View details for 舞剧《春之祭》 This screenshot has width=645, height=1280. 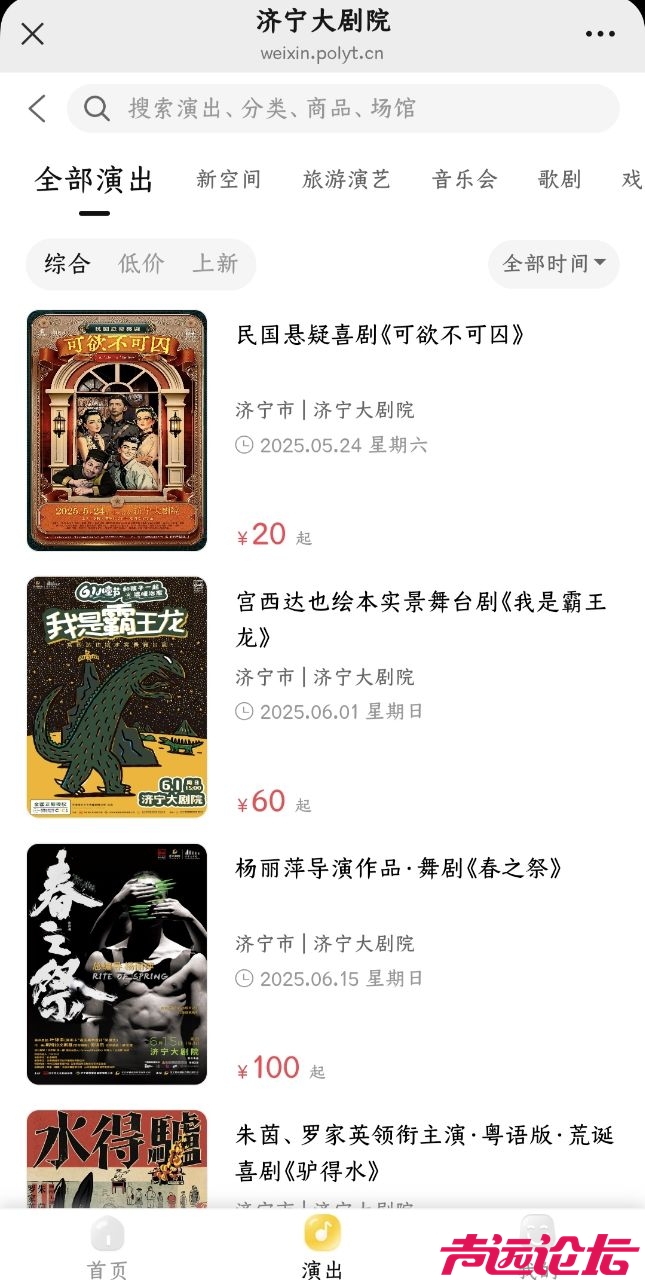[399, 868]
